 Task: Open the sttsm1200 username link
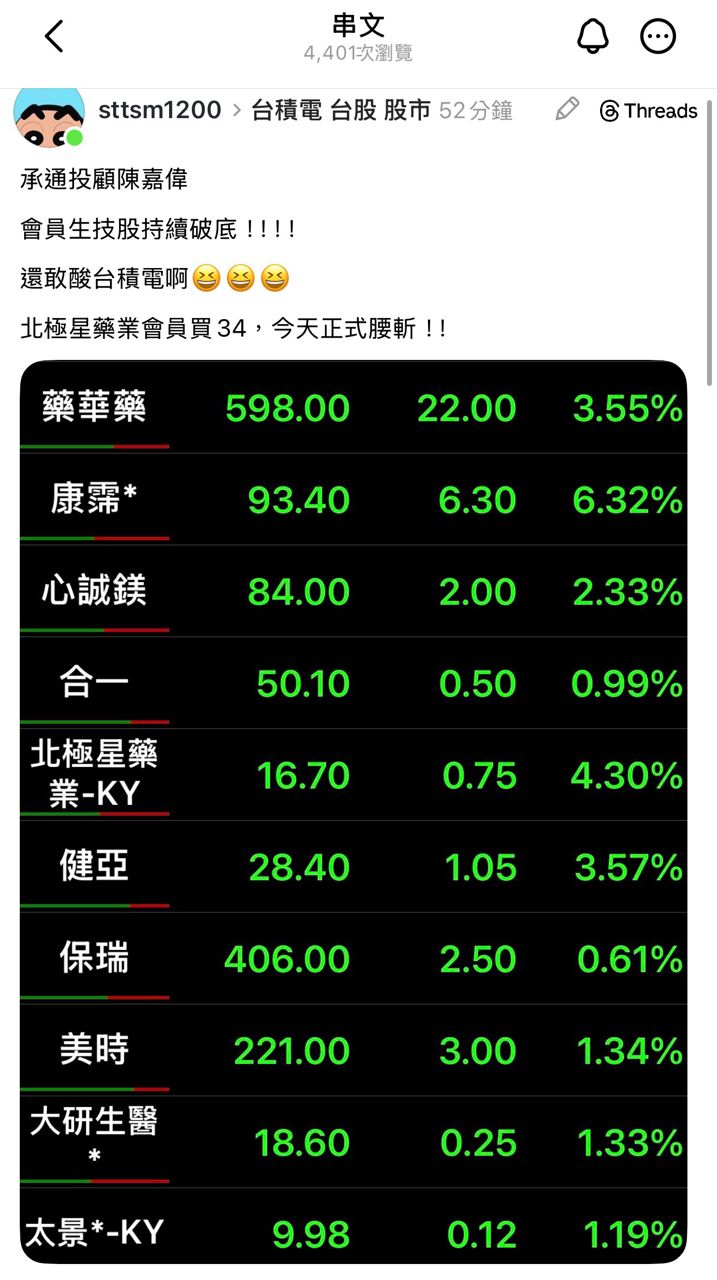pyautogui.click(x=160, y=110)
